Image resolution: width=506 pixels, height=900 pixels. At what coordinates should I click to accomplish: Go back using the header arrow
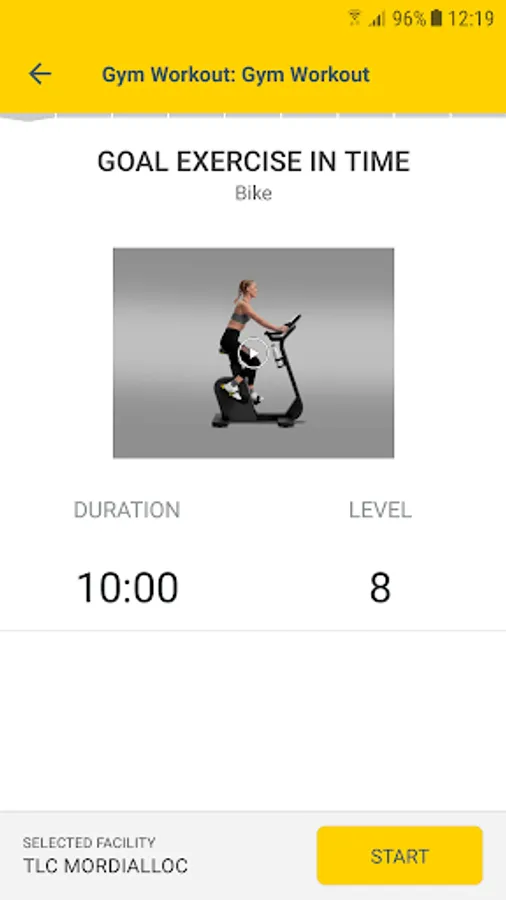click(x=40, y=74)
